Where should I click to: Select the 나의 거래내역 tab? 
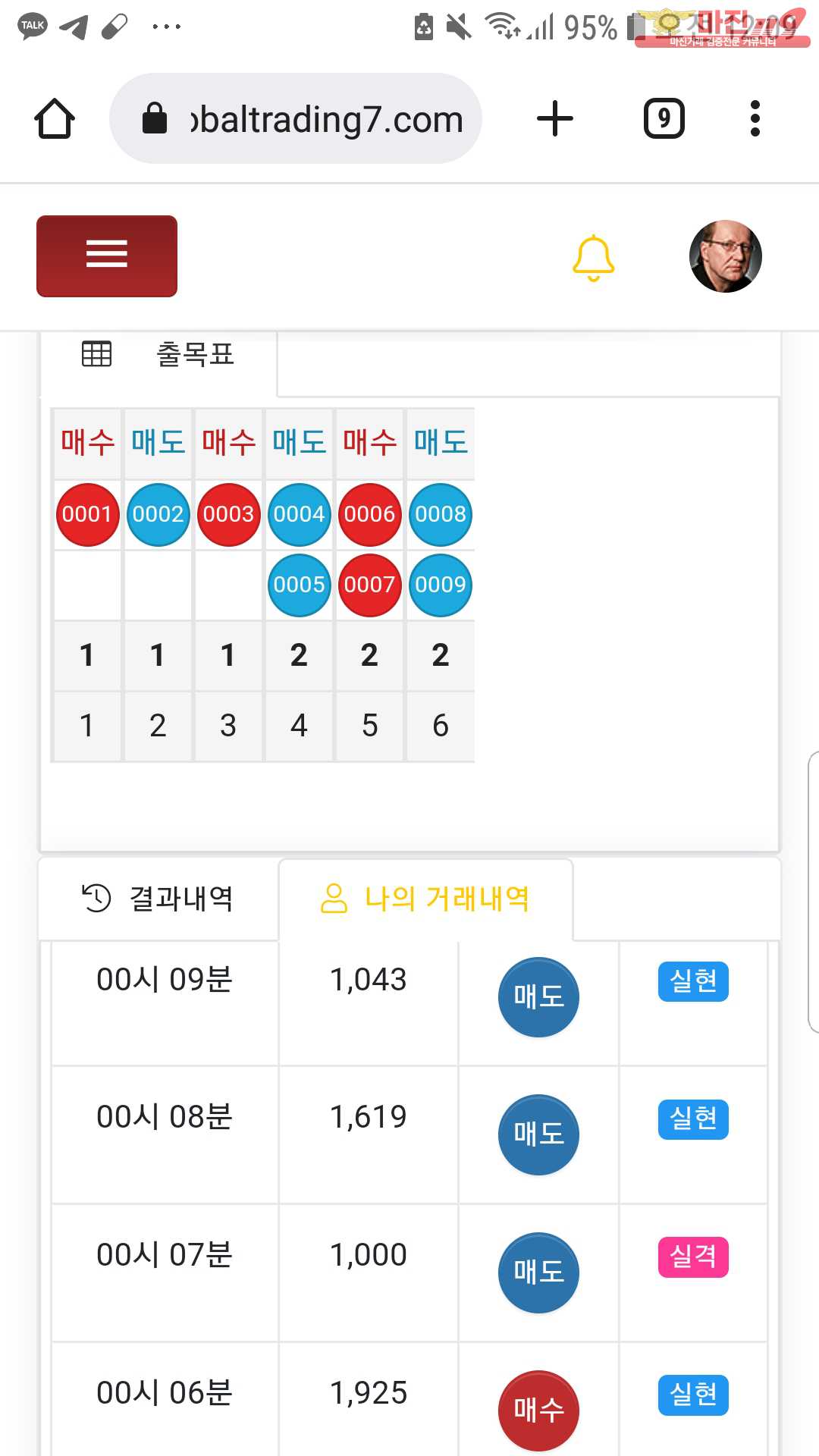click(x=425, y=899)
